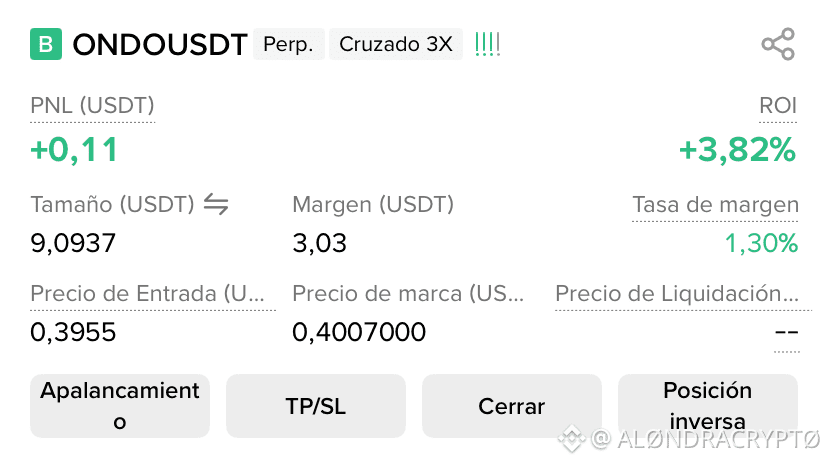Open the ONDOUSDT pair details

(x=160, y=45)
